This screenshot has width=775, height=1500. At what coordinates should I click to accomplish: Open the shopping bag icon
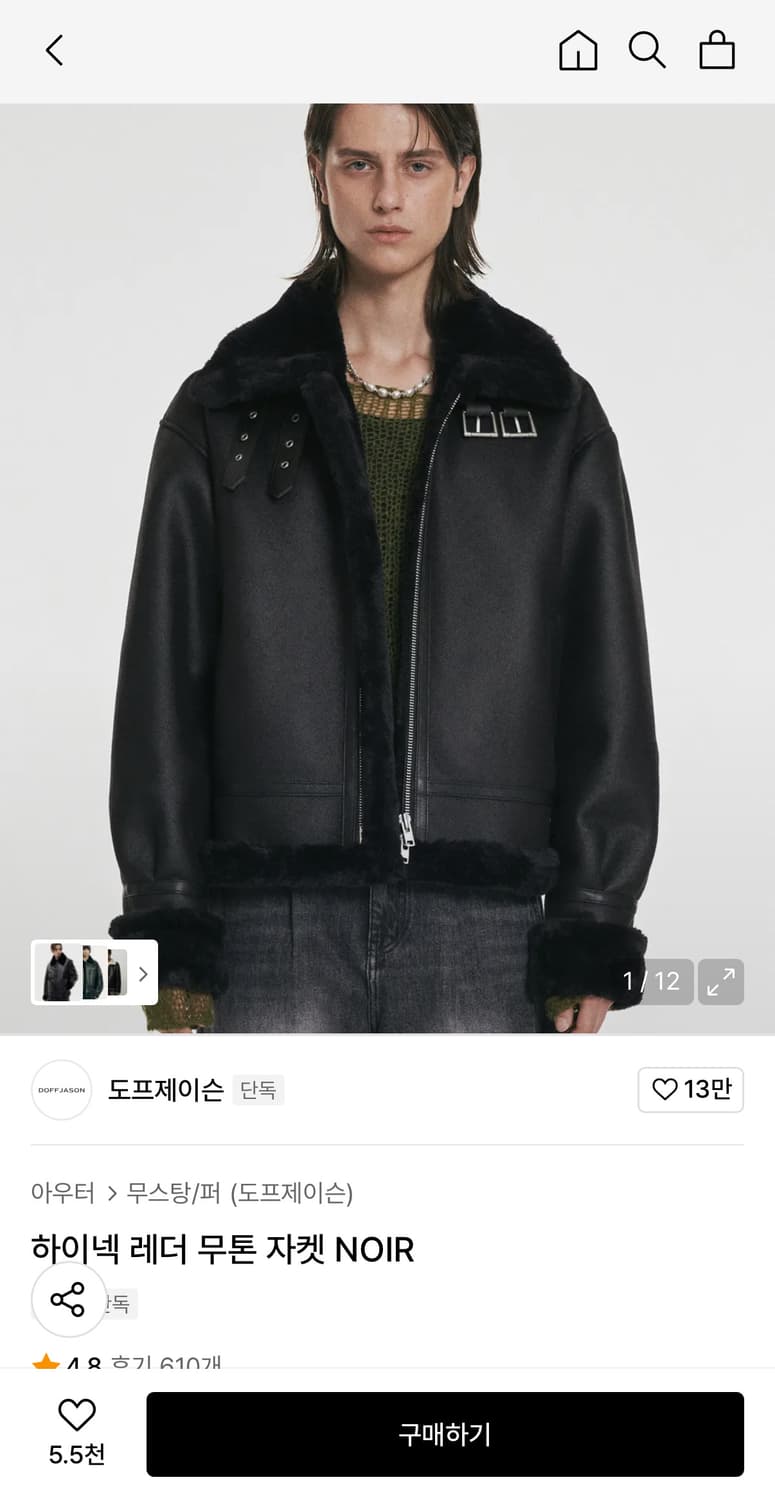[x=717, y=50]
